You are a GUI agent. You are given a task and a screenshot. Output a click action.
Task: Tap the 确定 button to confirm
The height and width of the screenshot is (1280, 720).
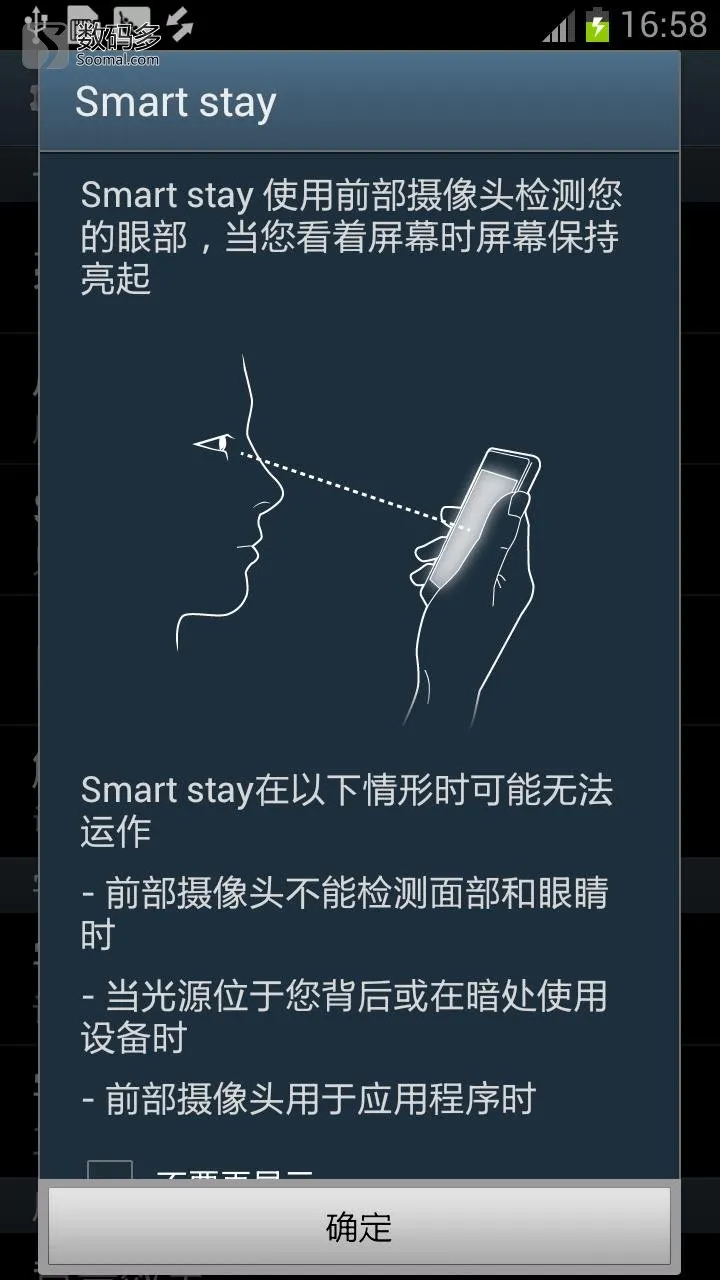point(359,1226)
